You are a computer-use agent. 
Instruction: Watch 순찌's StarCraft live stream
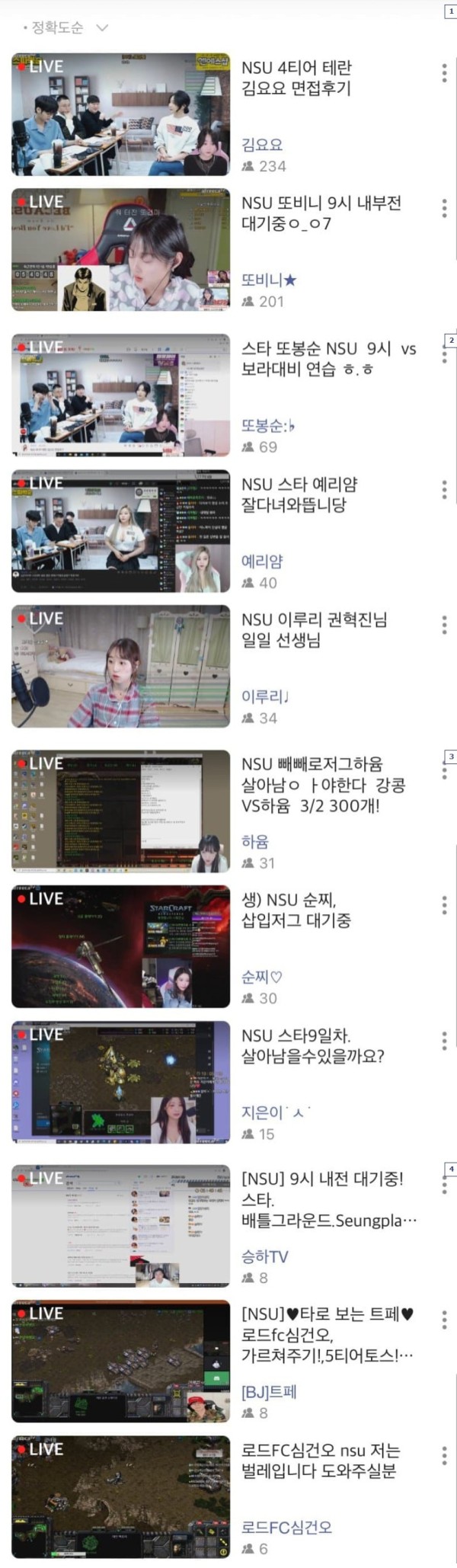(x=120, y=946)
